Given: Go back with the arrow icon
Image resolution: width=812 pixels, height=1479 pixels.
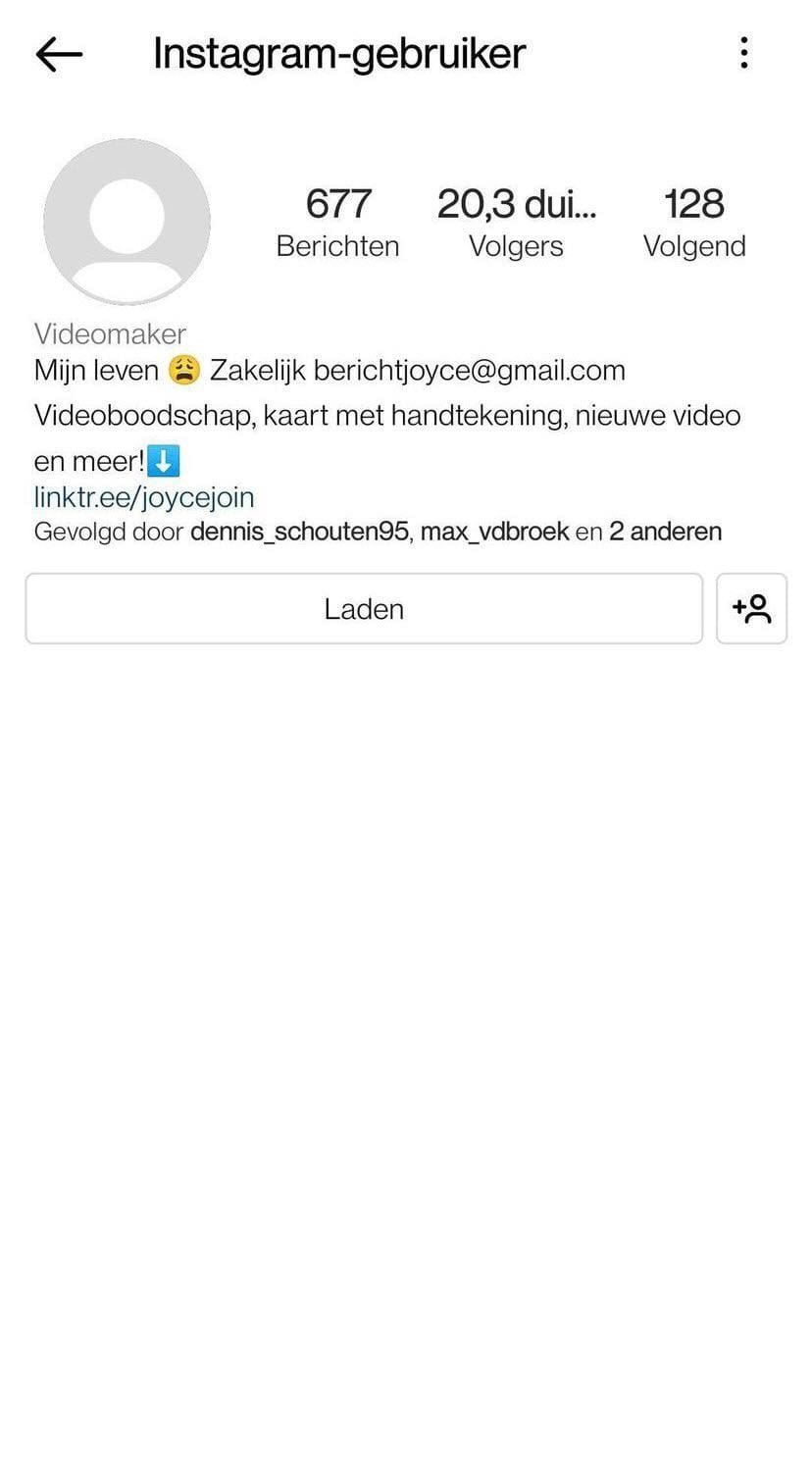Looking at the screenshot, I should coord(59,54).
